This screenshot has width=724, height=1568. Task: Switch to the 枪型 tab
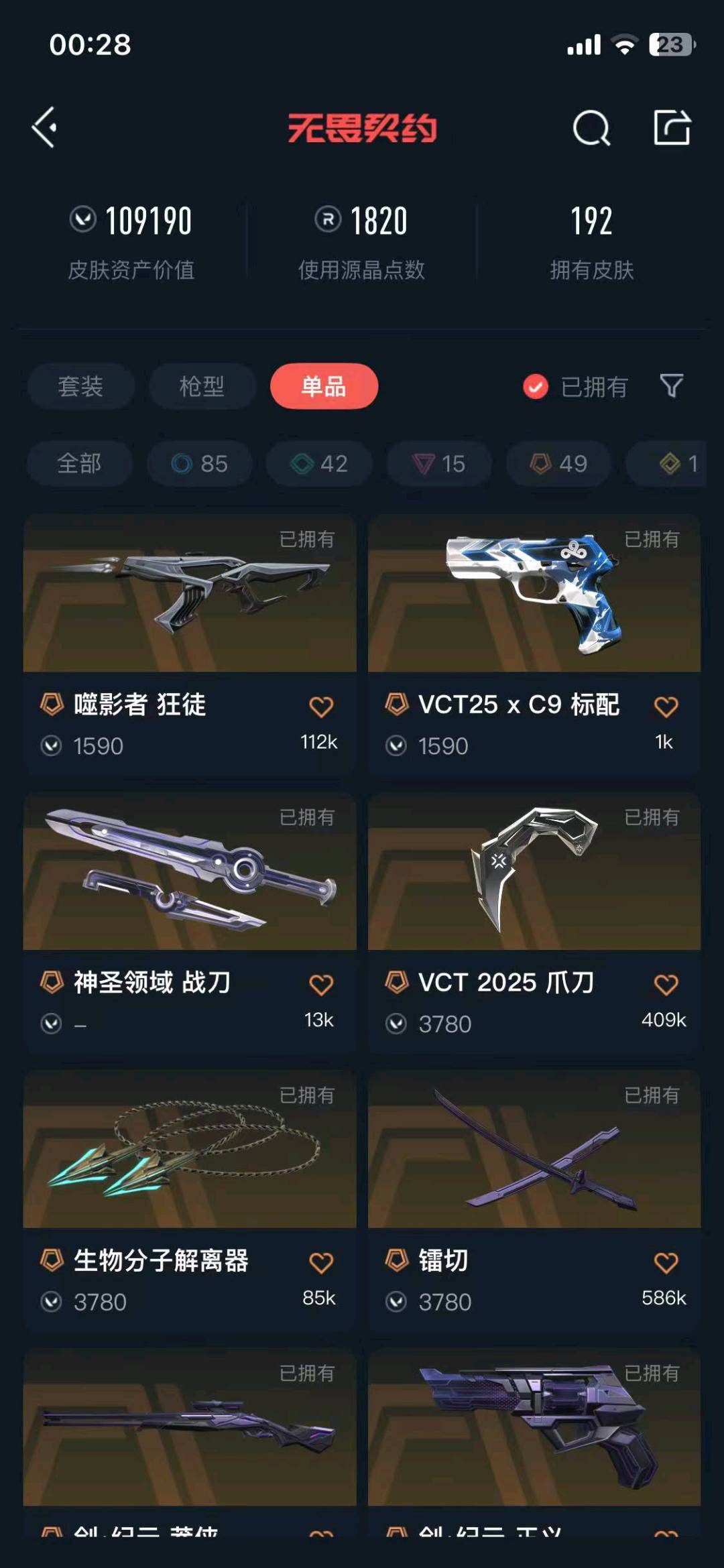click(202, 386)
